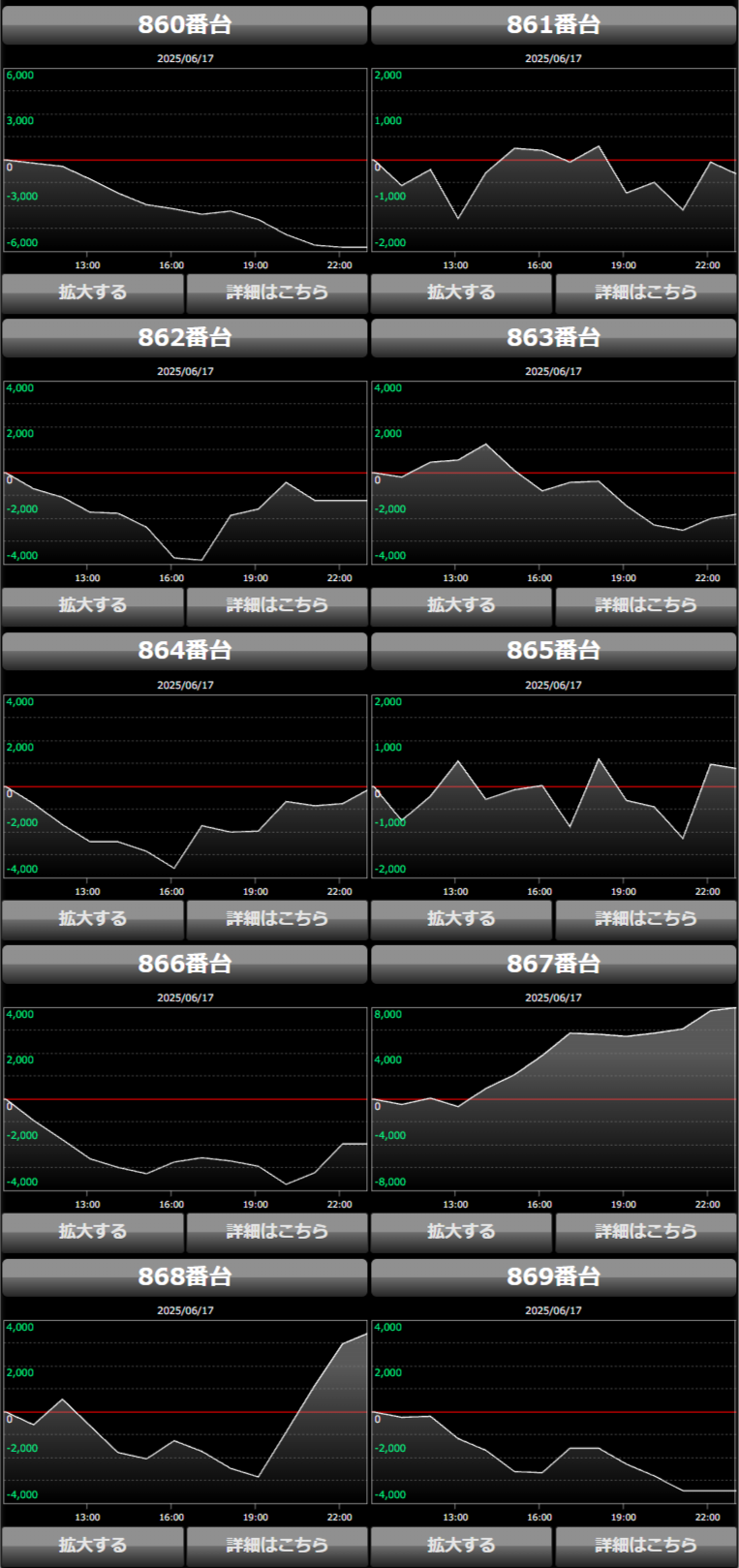View details for machine 862
The width and height of the screenshot is (739, 1568).
tap(277, 605)
